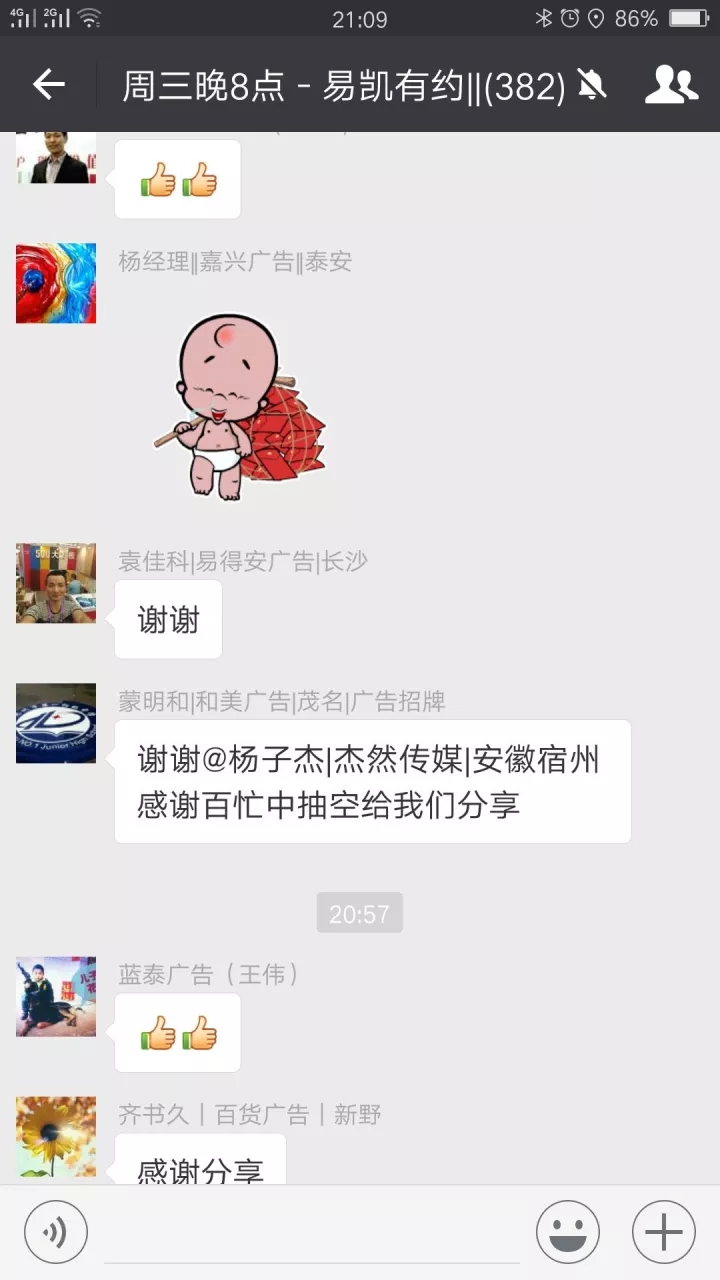Tap the 20:57 timestamp label
Image resolution: width=720 pixels, height=1280 pixels.
(359, 912)
